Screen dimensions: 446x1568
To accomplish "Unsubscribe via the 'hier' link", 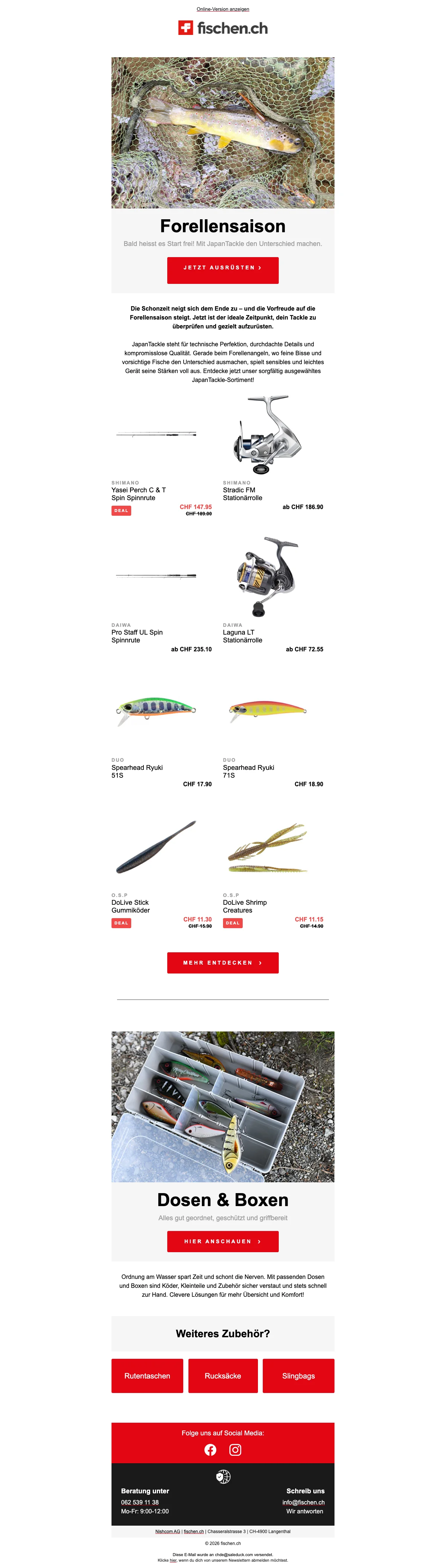I will tap(173, 1560).
